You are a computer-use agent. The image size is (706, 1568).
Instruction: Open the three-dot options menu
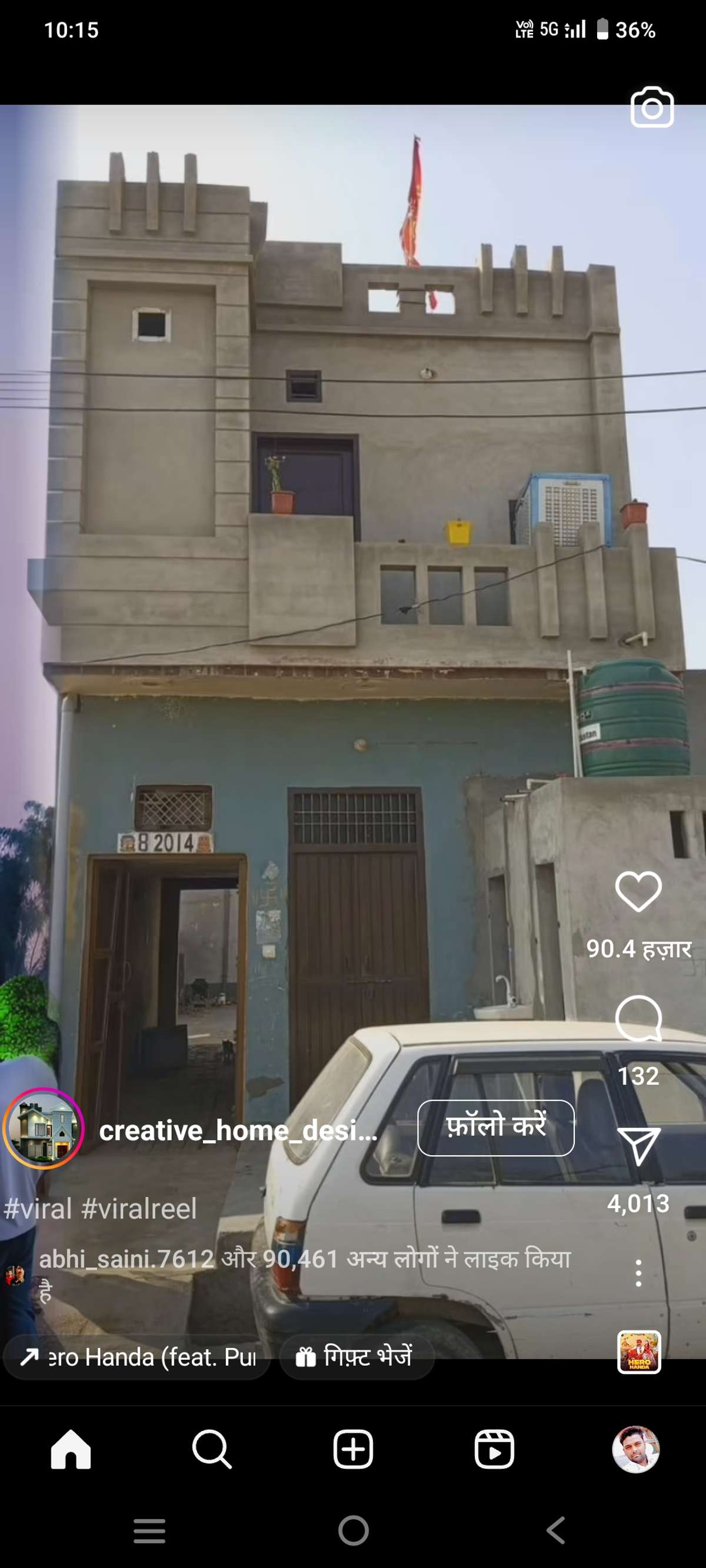638,1273
